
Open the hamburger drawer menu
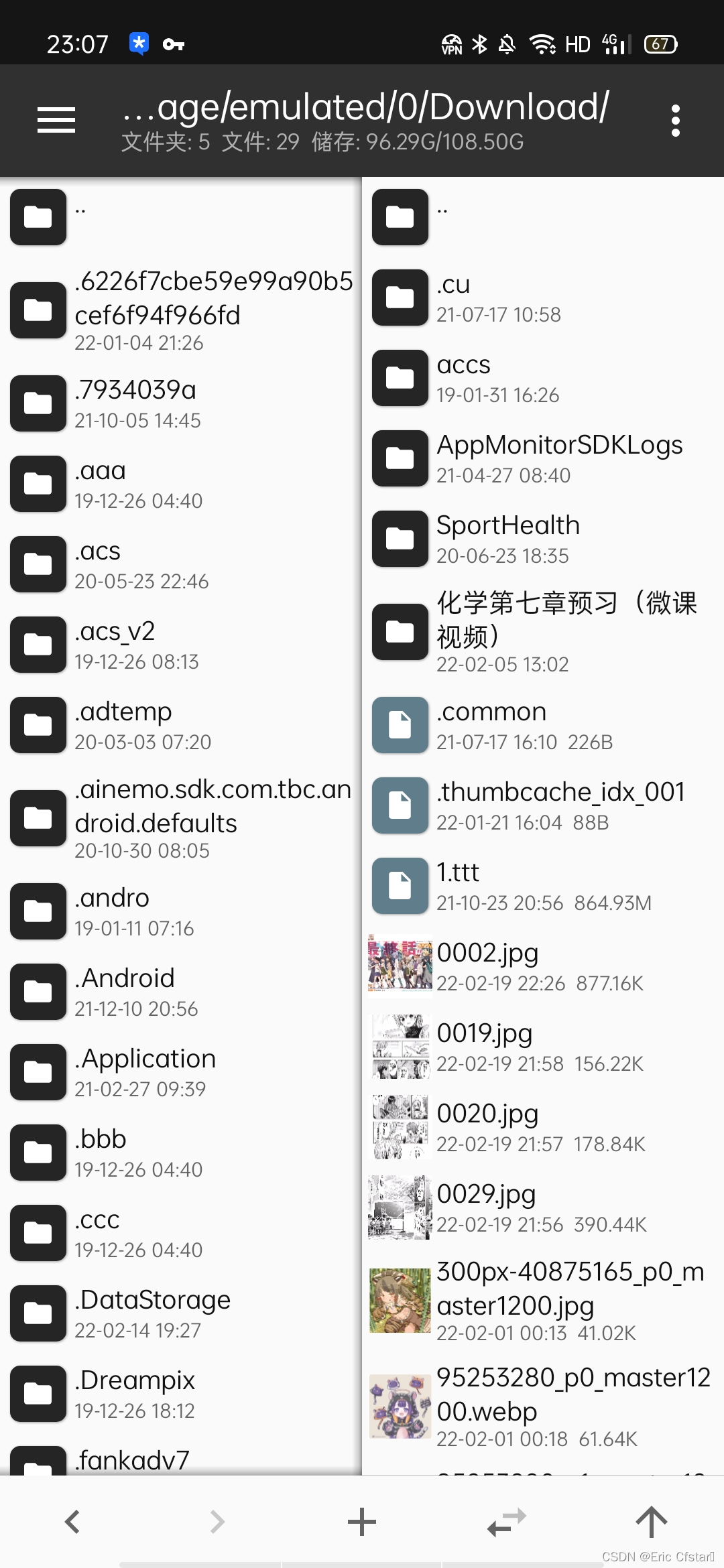click(56, 121)
